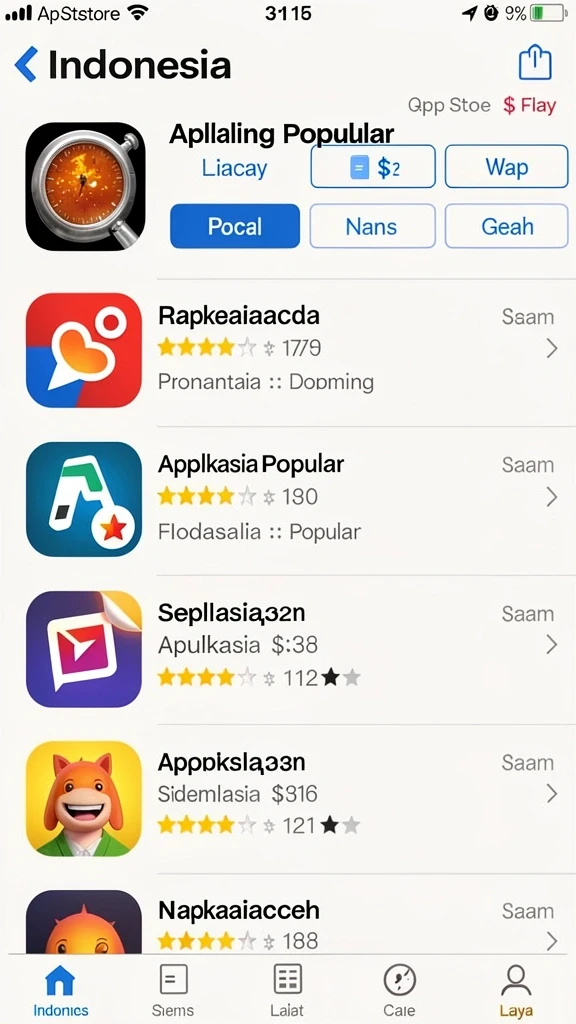Choose the Nans filter
The width and height of the screenshot is (576, 1024).
(x=372, y=226)
